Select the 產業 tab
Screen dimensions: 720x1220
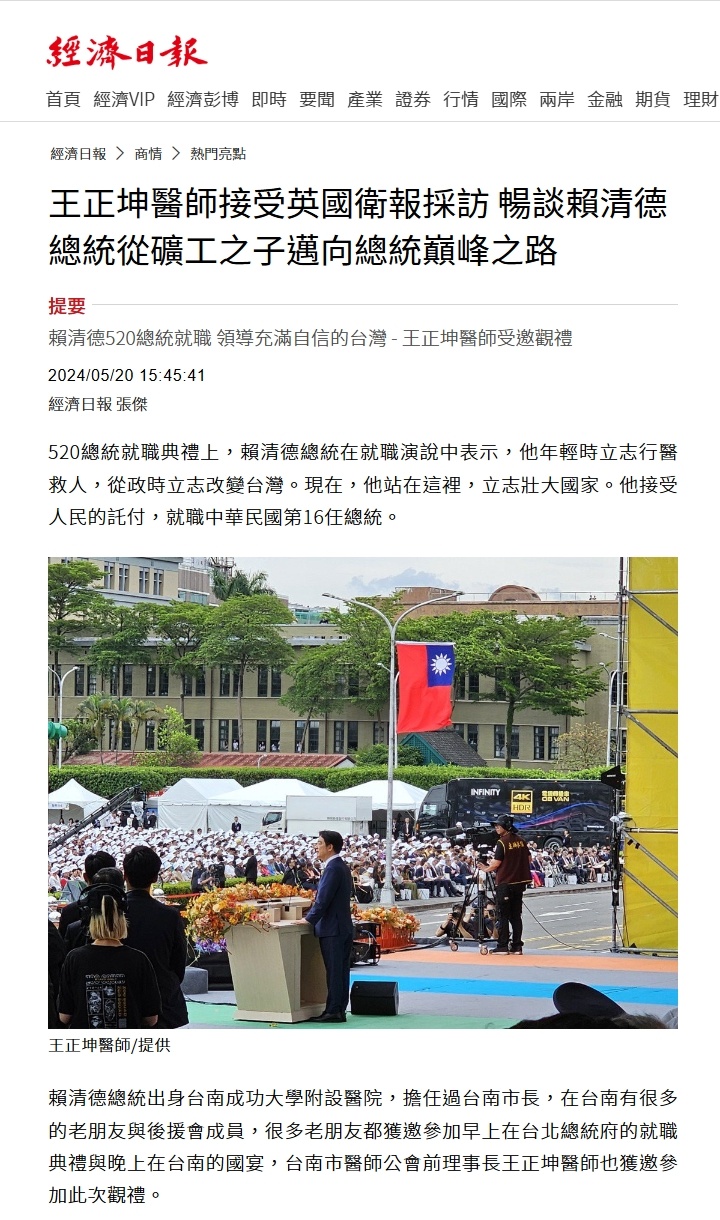click(365, 99)
